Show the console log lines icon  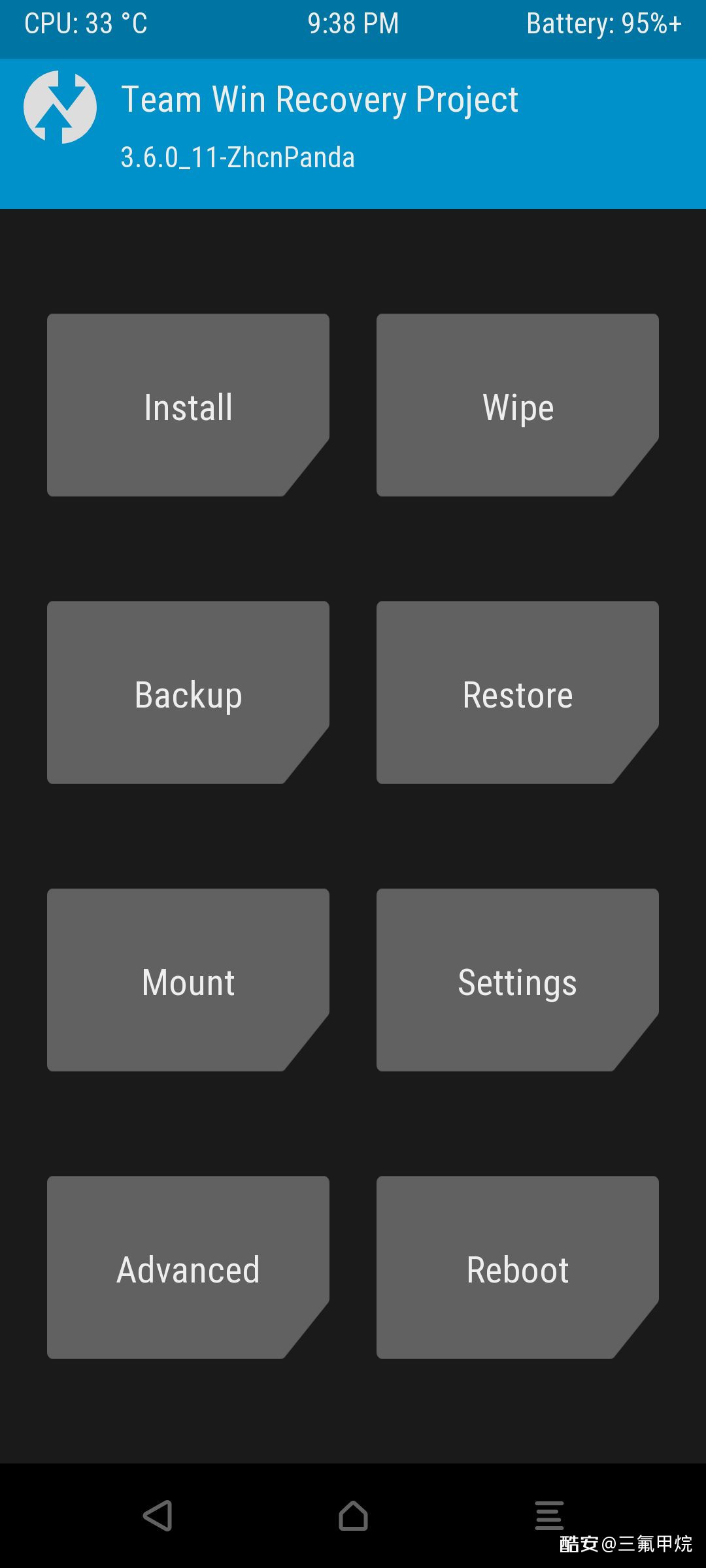[x=549, y=1515]
